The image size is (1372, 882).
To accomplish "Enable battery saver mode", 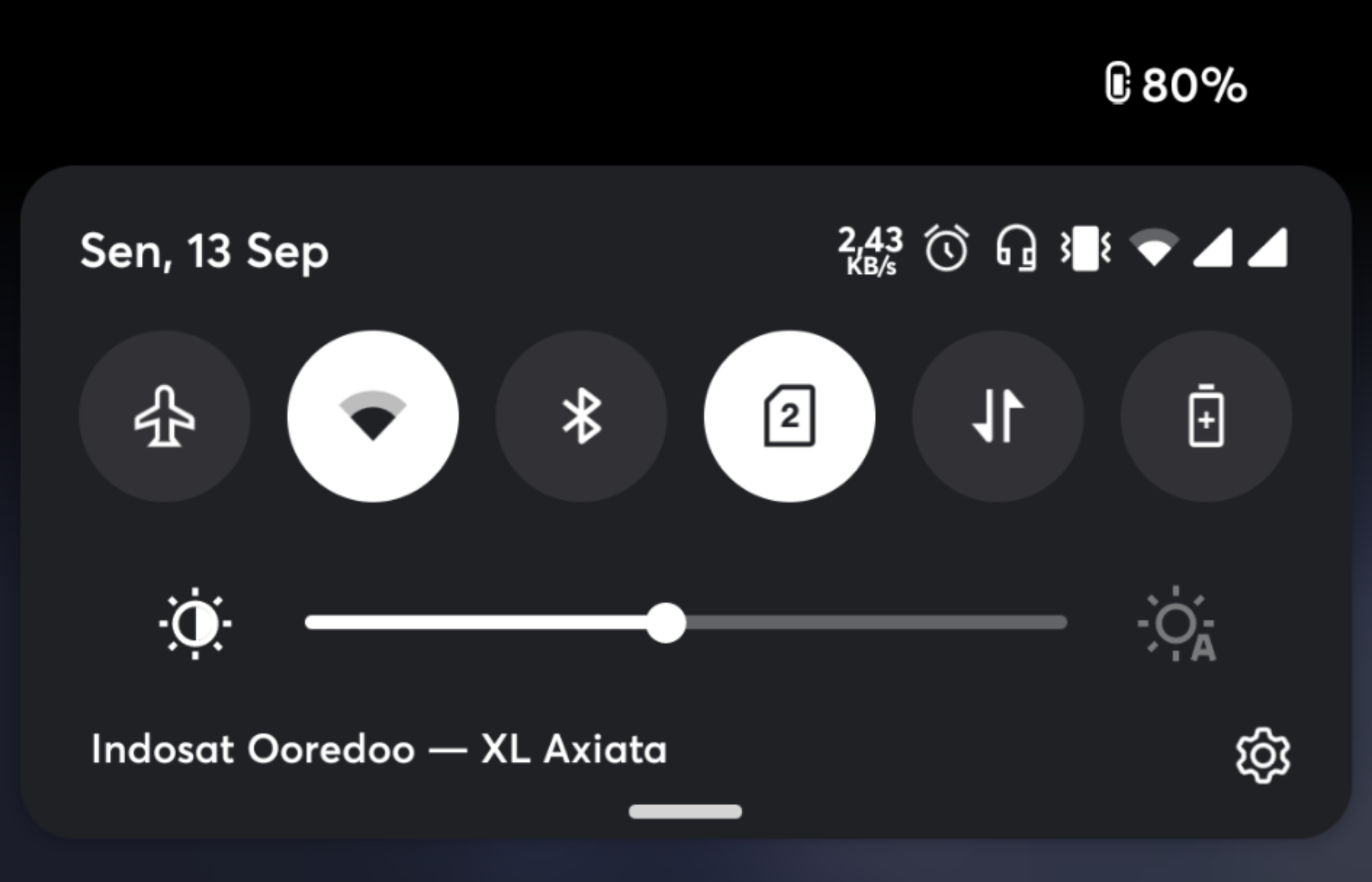I will 1206,416.
